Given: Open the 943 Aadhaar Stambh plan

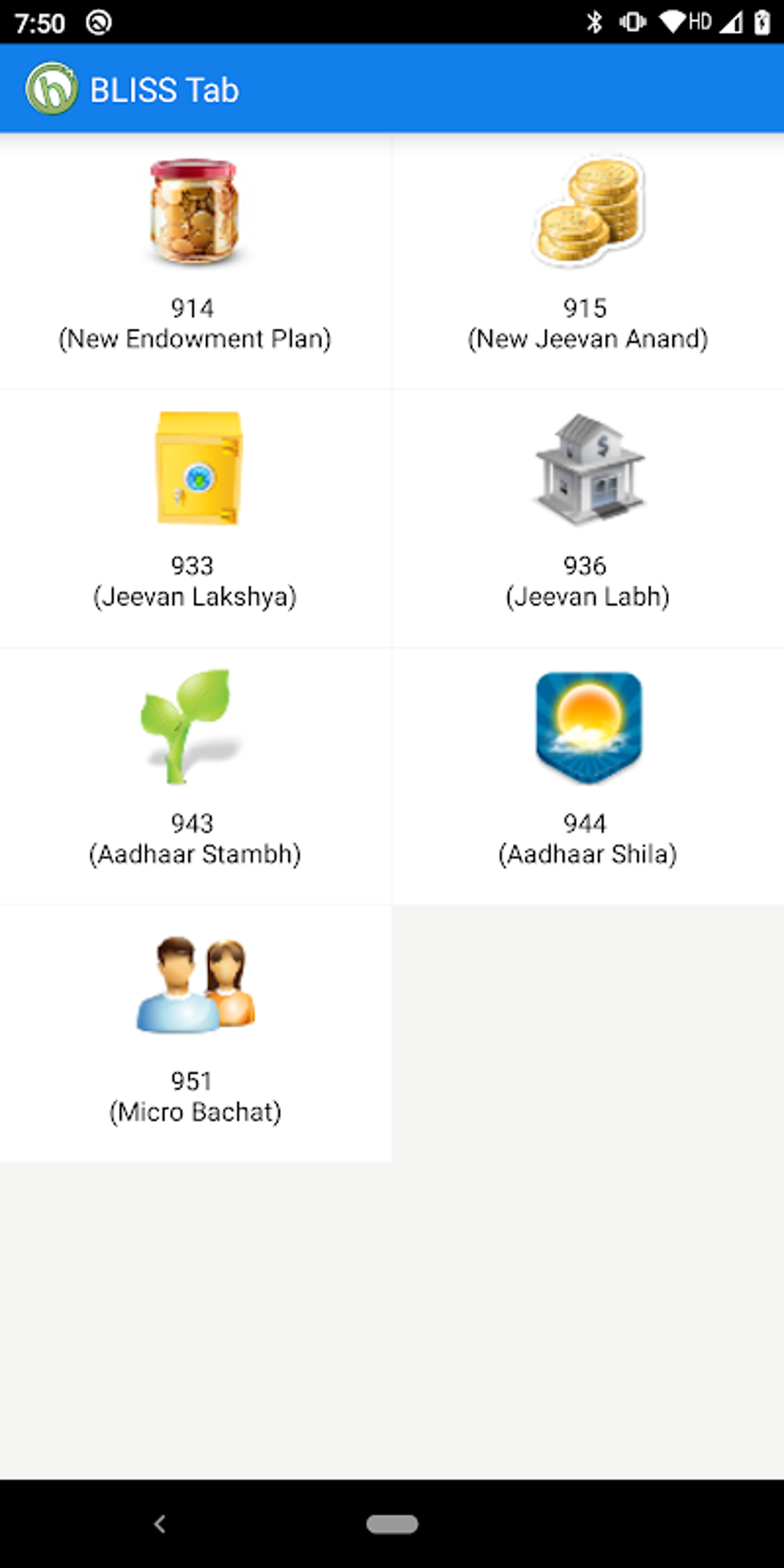Looking at the screenshot, I should tap(195, 776).
